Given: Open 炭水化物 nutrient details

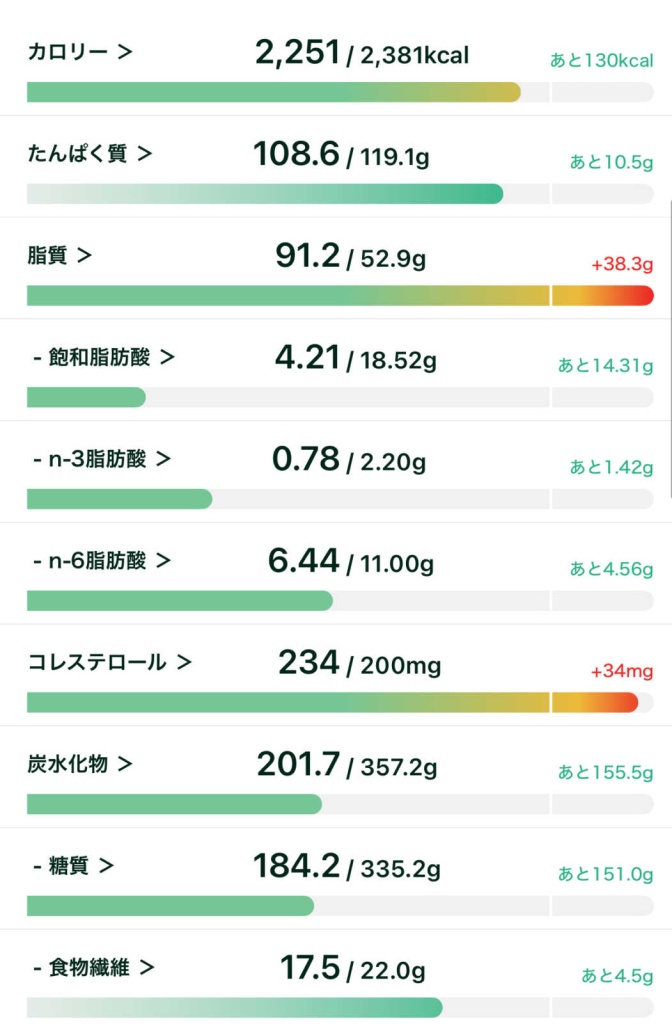Looking at the screenshot, I should pos(80,764).
